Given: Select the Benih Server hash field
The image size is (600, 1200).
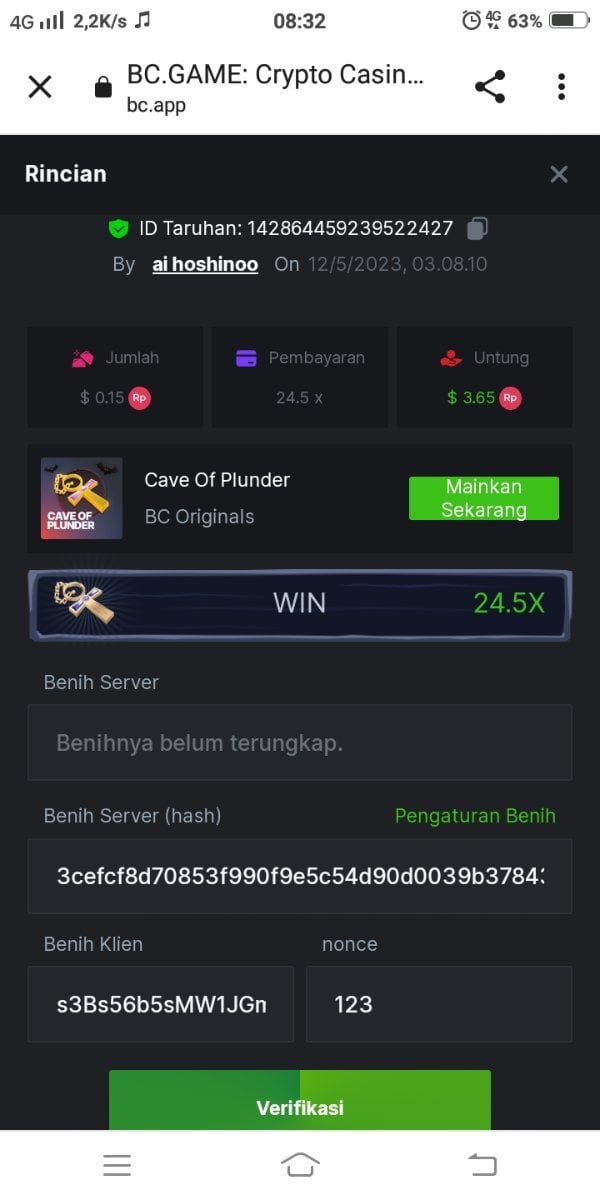Looking at the screenshot, I should tap(300, 876).
